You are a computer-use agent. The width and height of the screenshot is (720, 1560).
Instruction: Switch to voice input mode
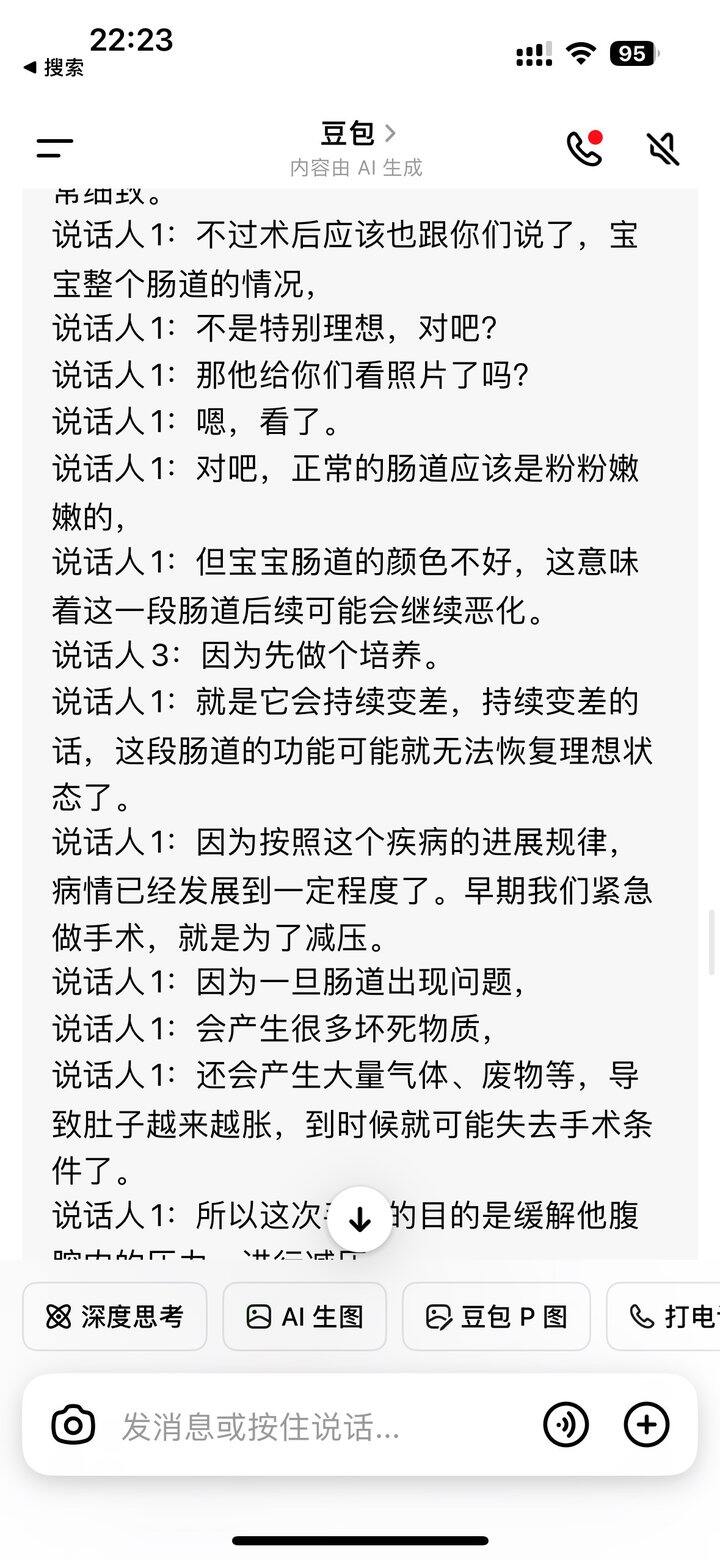point(566,1425)
